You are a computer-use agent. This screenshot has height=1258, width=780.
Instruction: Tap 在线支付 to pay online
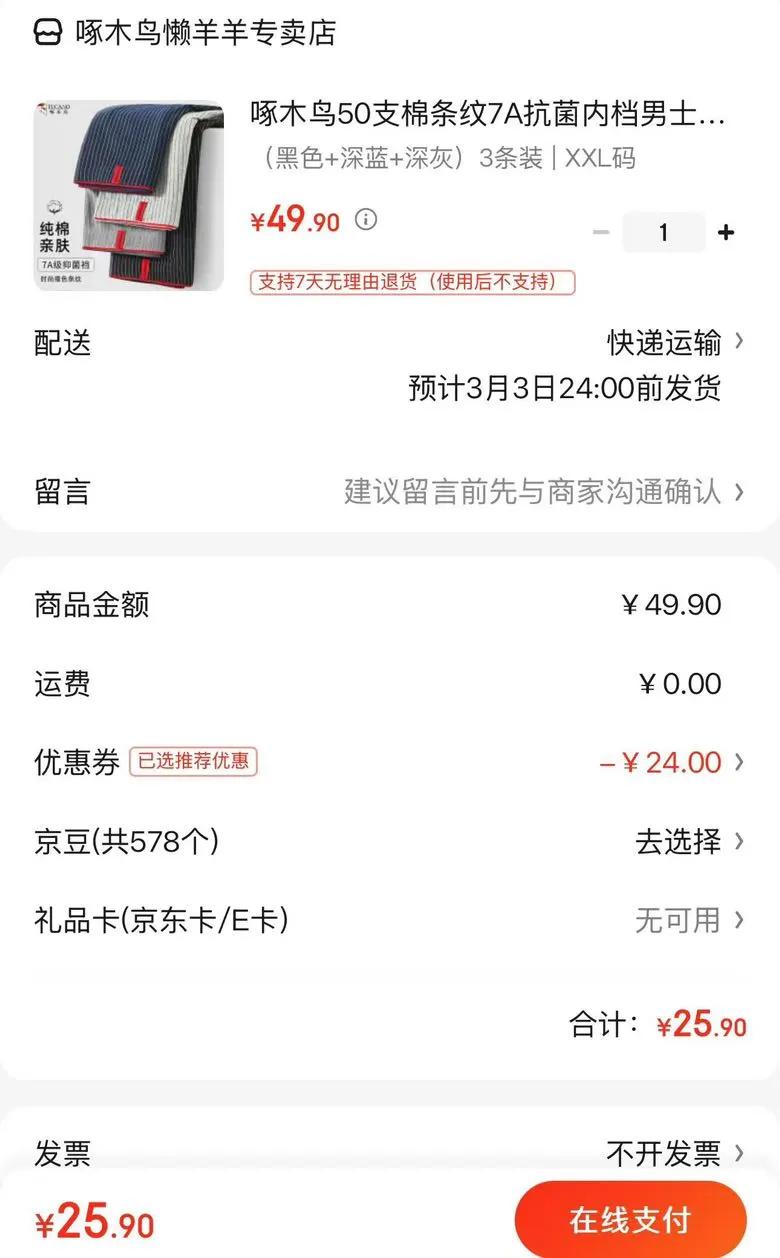pos(630,1220)
